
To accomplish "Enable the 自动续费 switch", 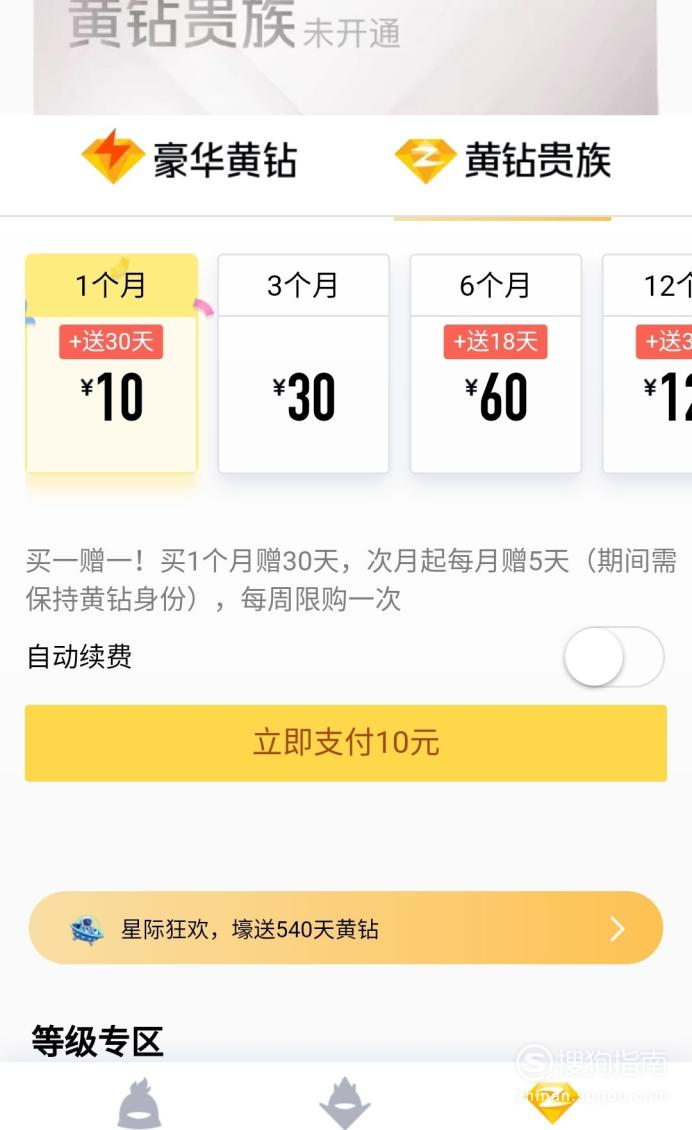I will [614, 657].
